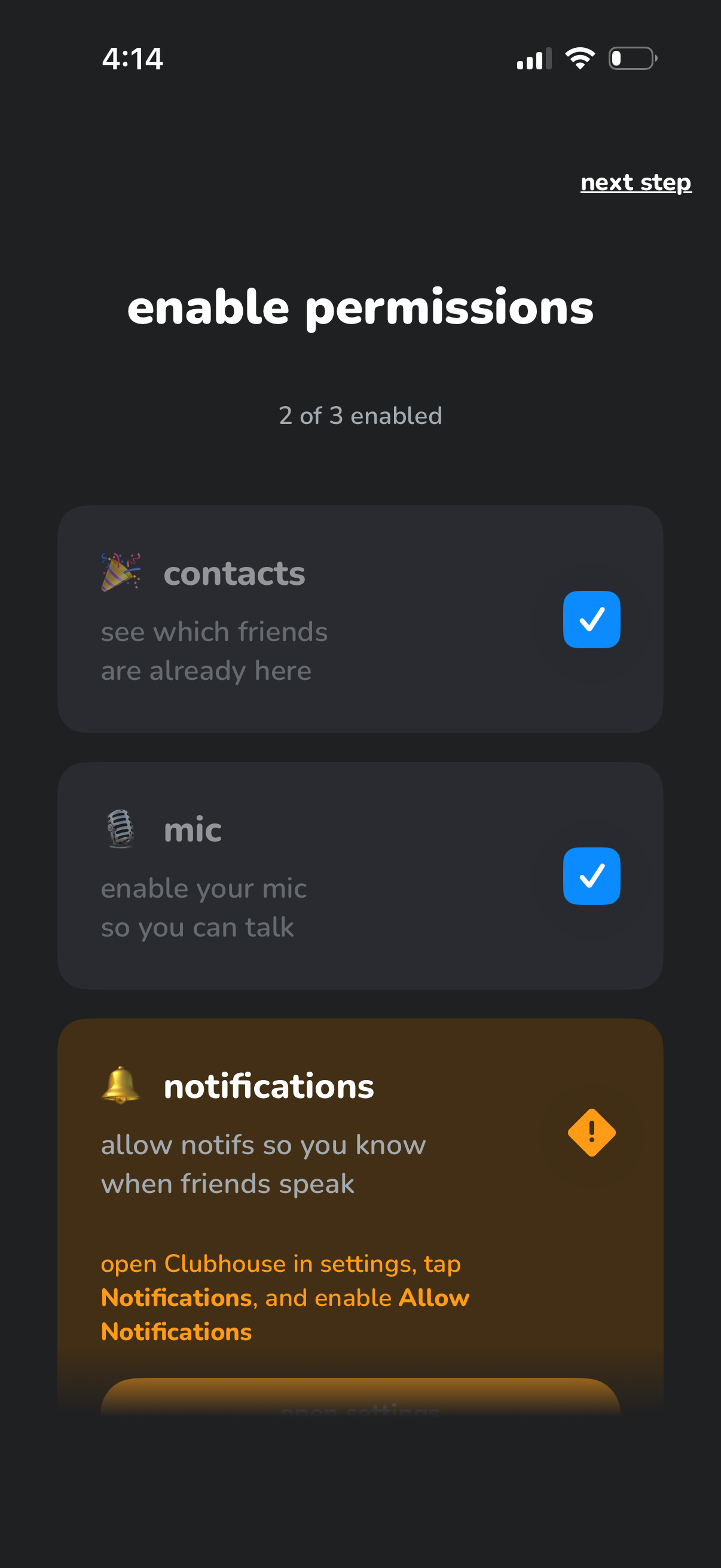Click the 4:14 clock in status bar

(x=133, y=58)
